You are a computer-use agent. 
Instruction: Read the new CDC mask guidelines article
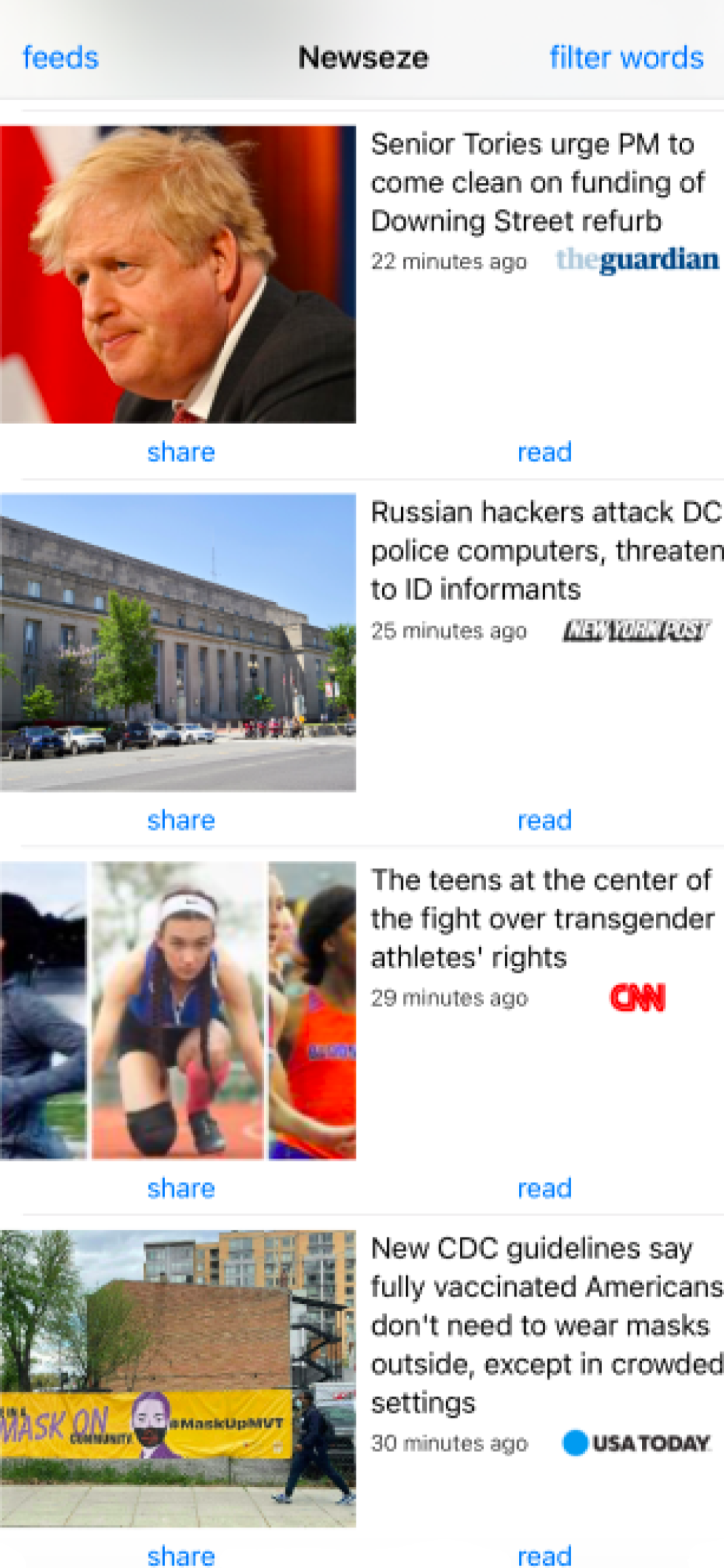(x=544, y=1555)
